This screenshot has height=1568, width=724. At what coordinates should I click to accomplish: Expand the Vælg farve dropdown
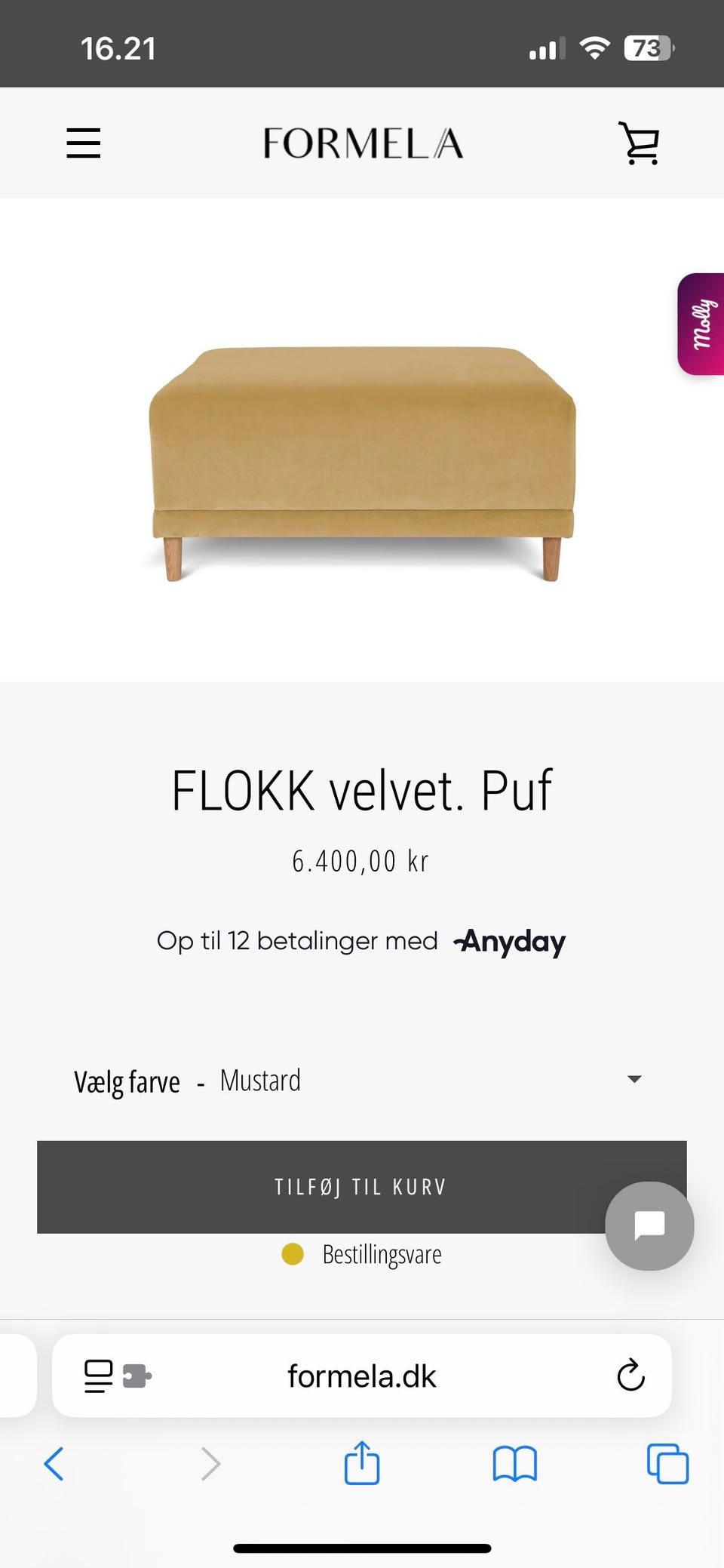[362, 1080]
